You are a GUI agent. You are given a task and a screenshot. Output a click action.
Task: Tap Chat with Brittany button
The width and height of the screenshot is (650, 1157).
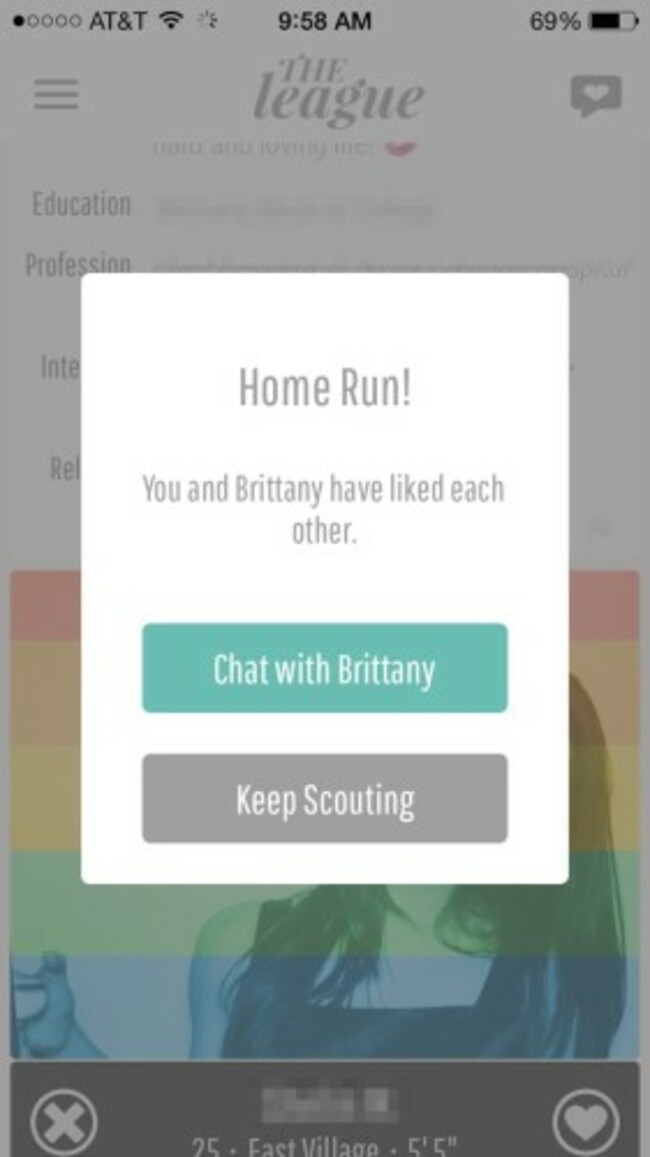click(x=324, y=668)
